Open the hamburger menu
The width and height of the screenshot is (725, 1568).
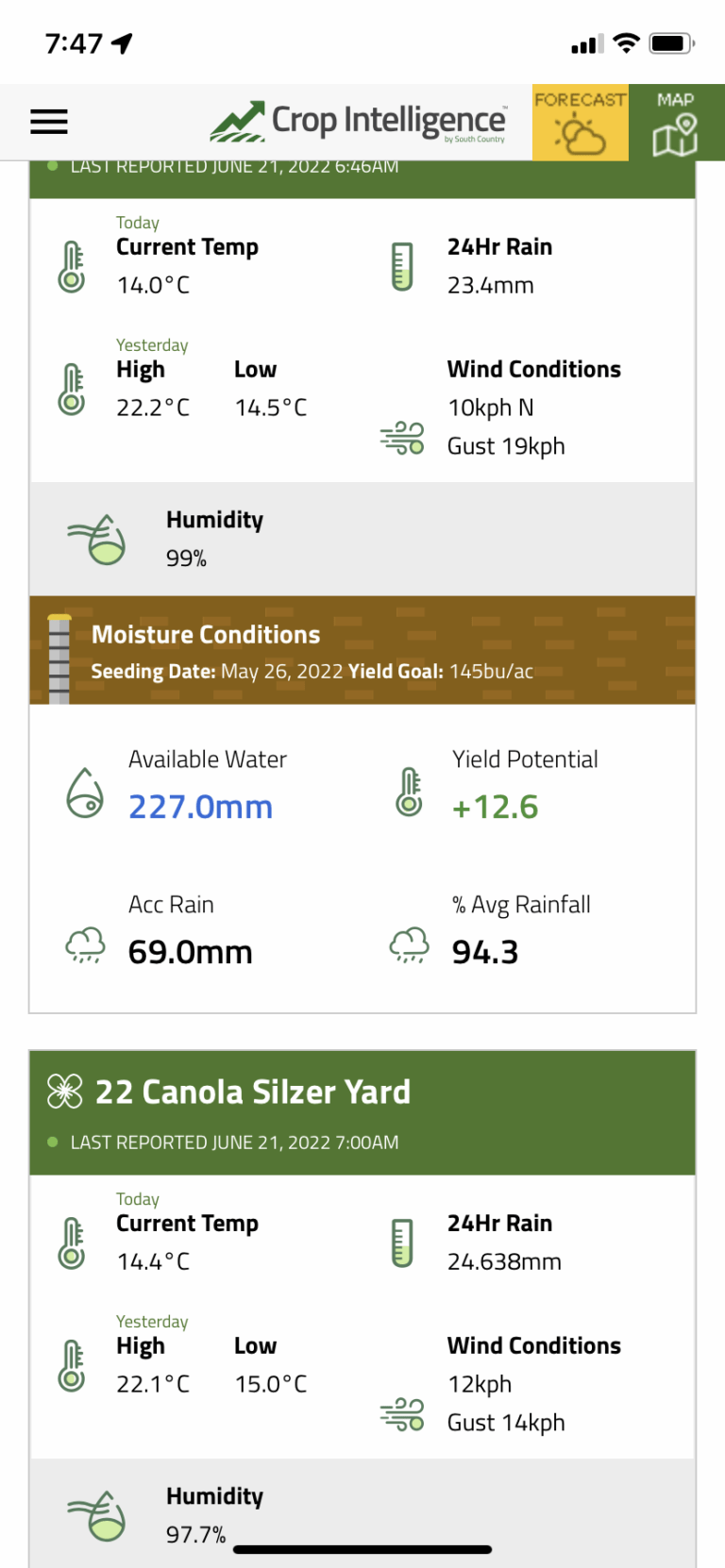click(49, 122)
